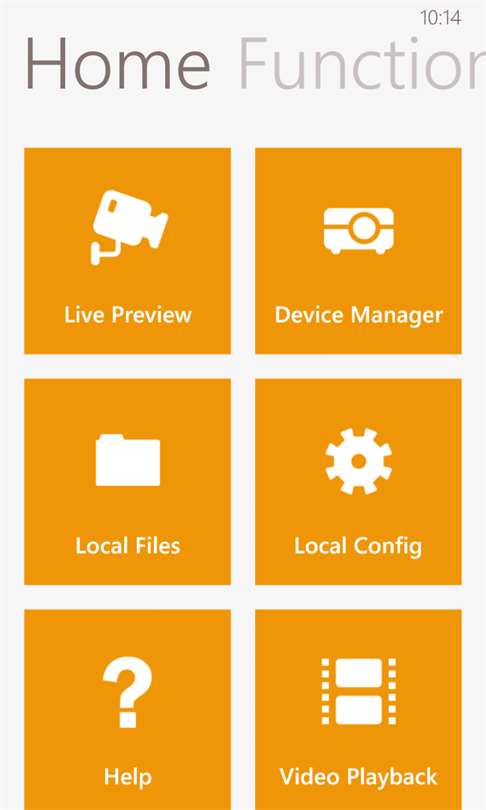Browse Local Files

click(x=128, y=482)
